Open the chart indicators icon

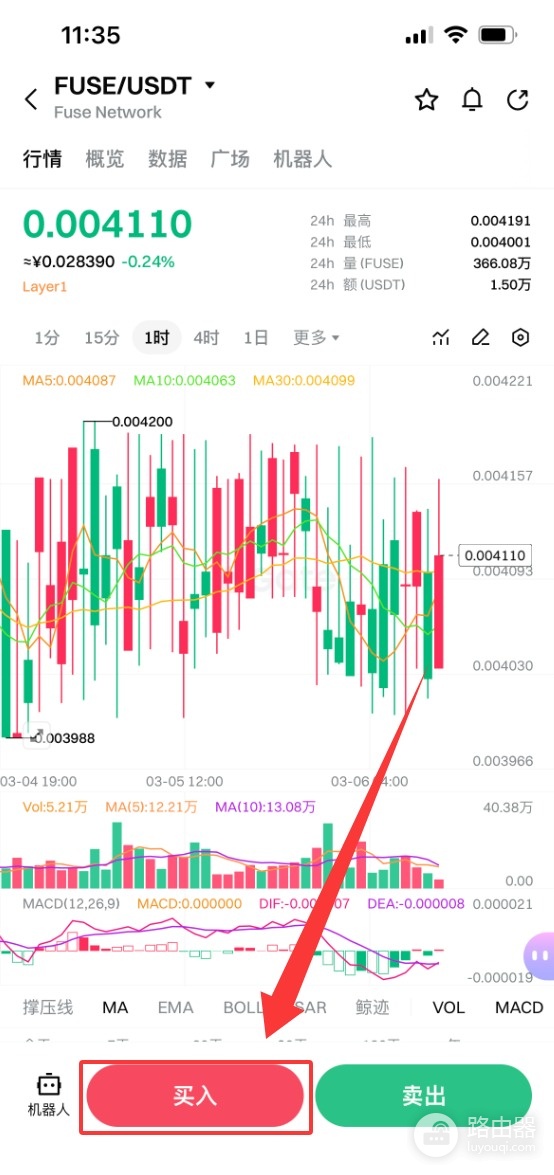441,338
